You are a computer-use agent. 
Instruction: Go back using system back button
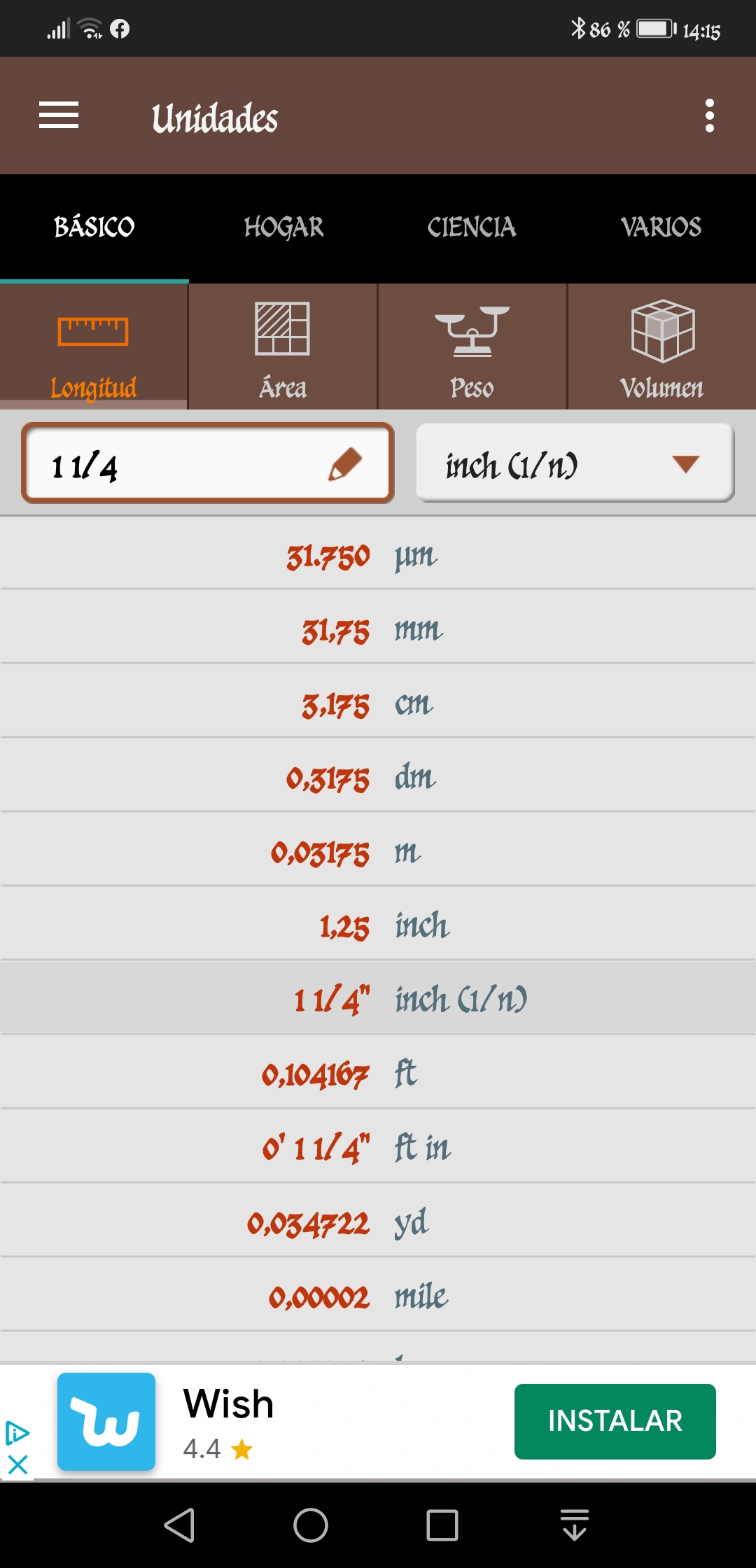pos(179,1525)
